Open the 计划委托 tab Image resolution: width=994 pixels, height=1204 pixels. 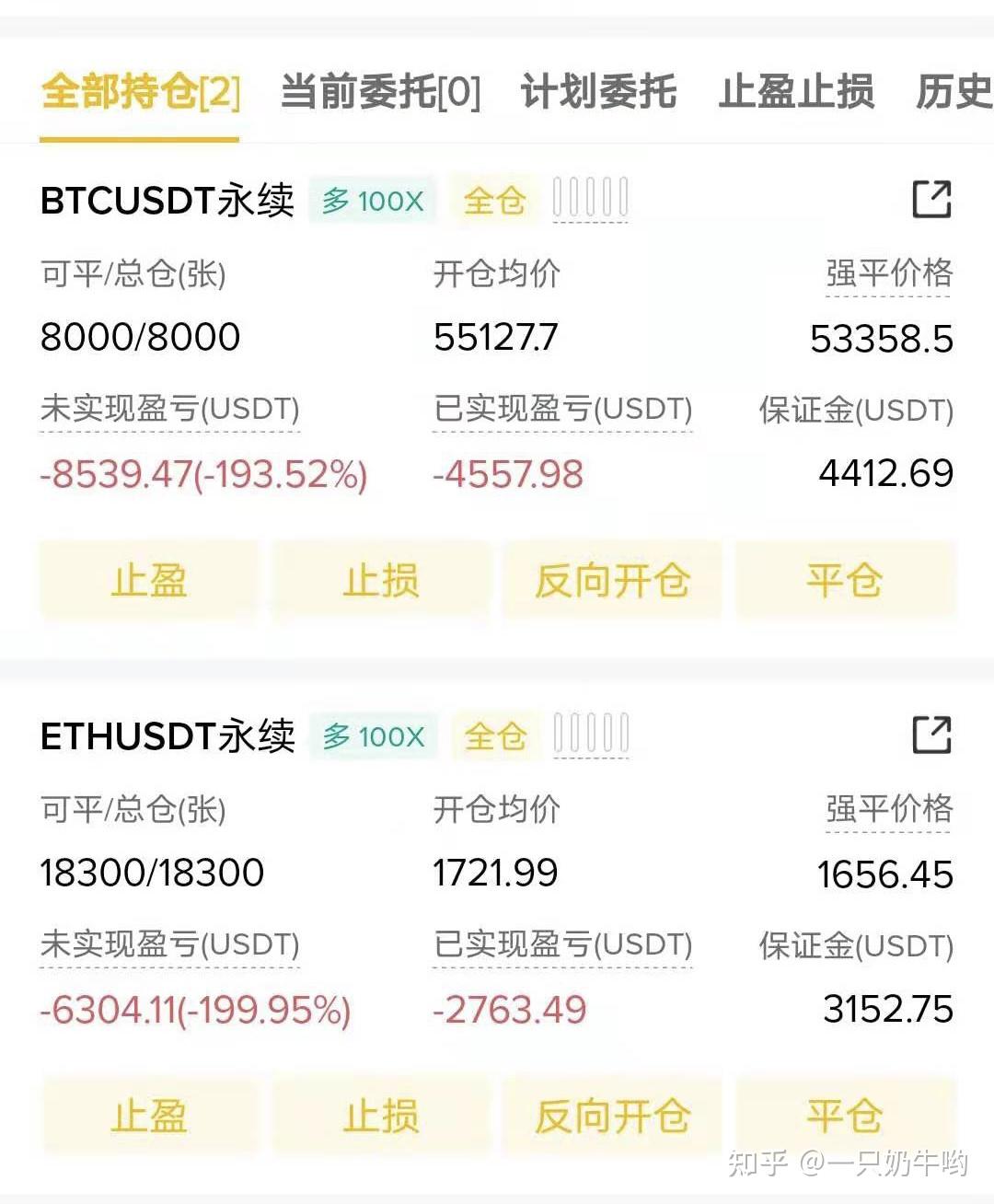(x=598, y=91)
